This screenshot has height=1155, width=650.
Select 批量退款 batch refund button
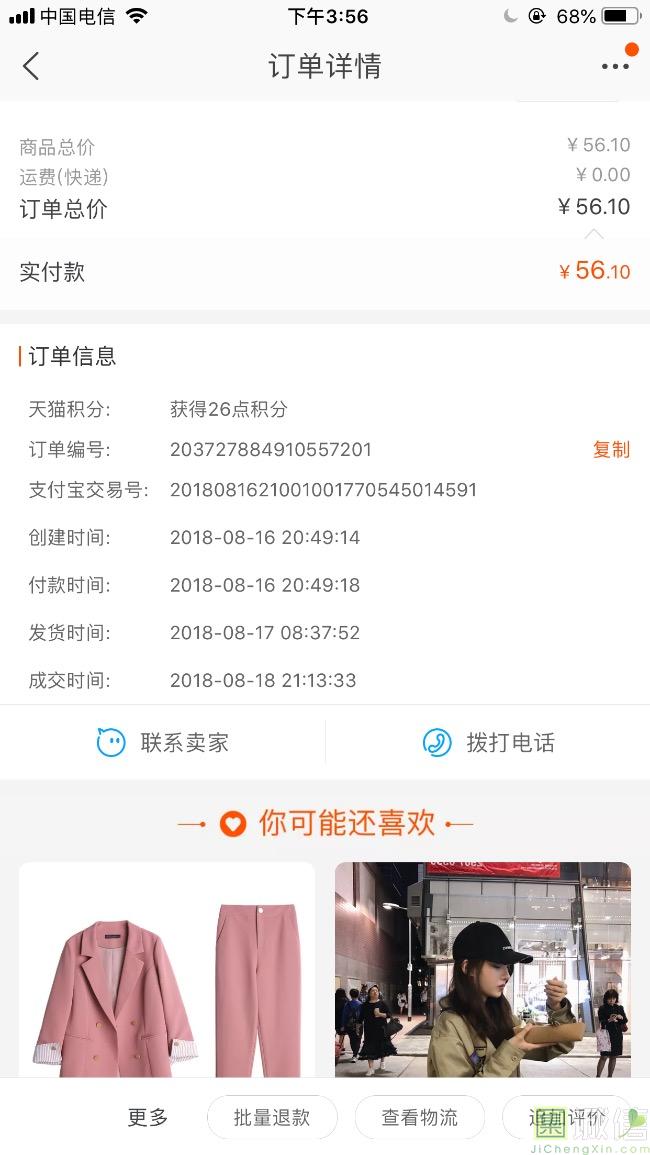coord(272,1118)
